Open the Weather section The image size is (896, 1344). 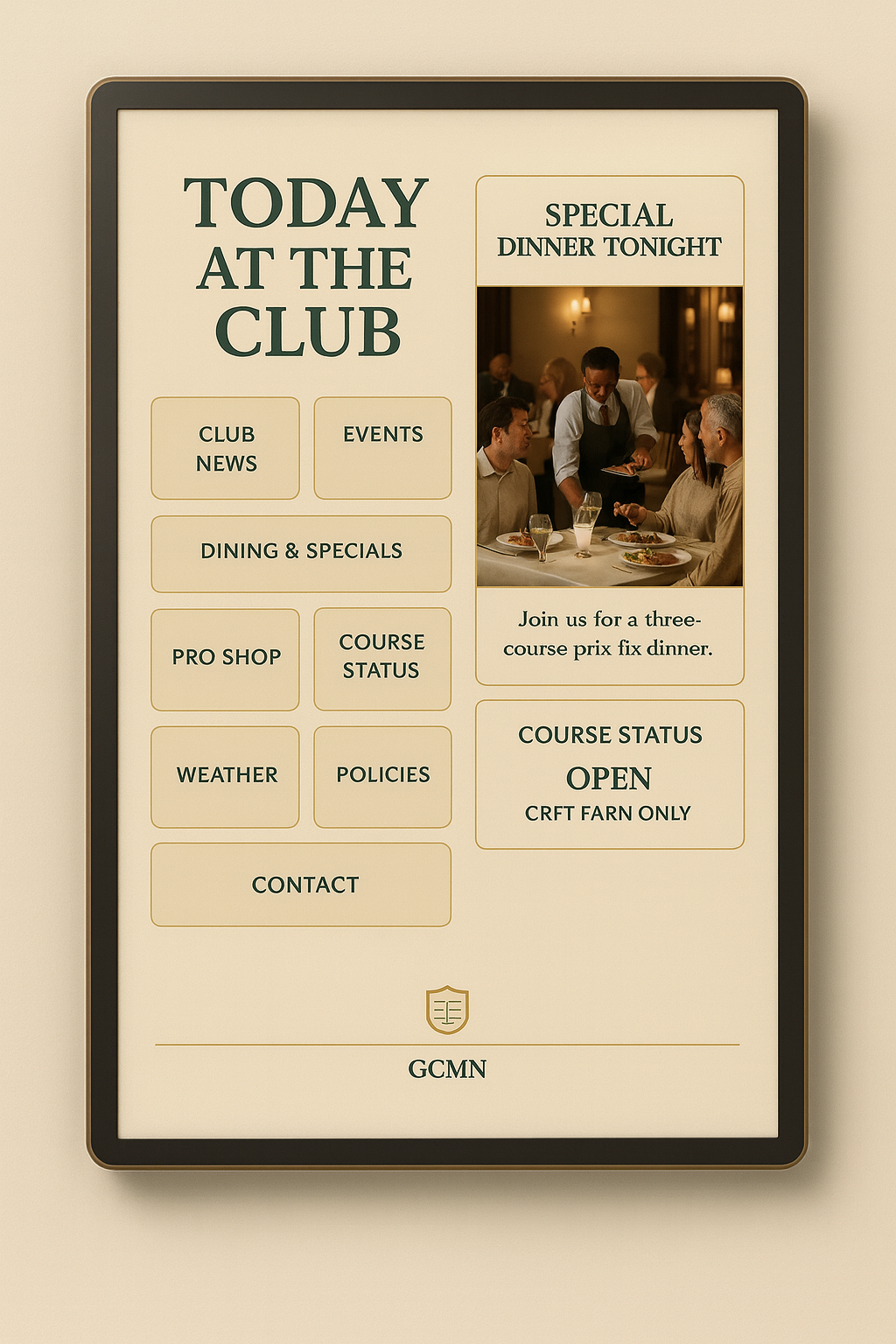click(226, 776)
